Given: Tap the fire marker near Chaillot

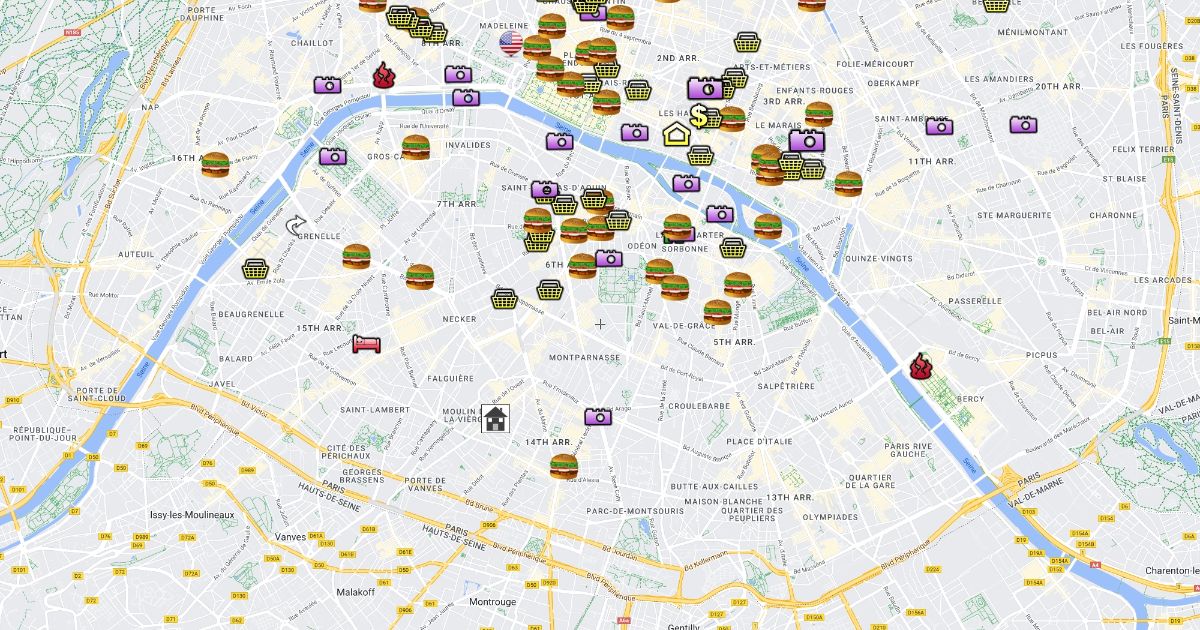Looking at the screenshot, I should (x=382, y=74).
